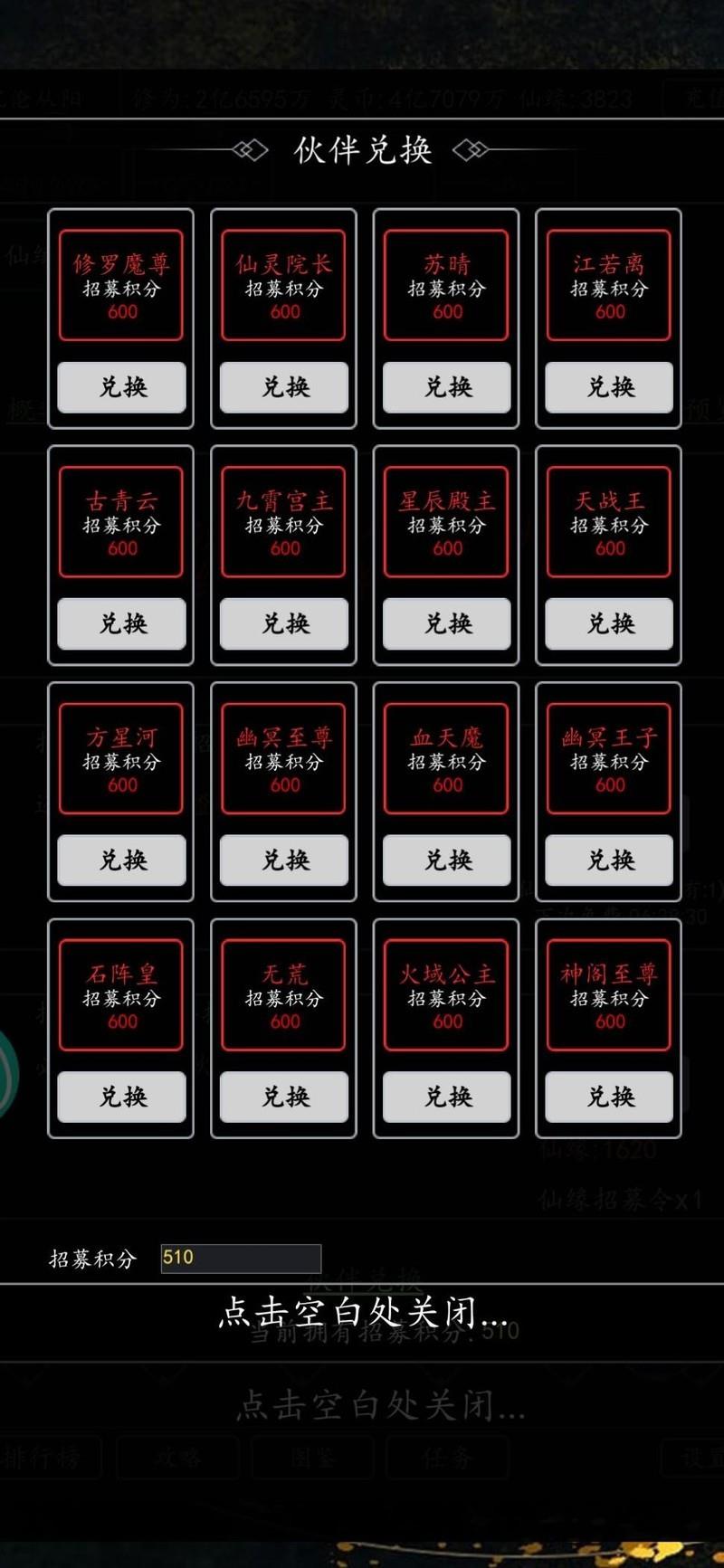Tap 兑换 under 石阵皇
The height and width of the screenshot is (1568, 724).
[121, 1097]
